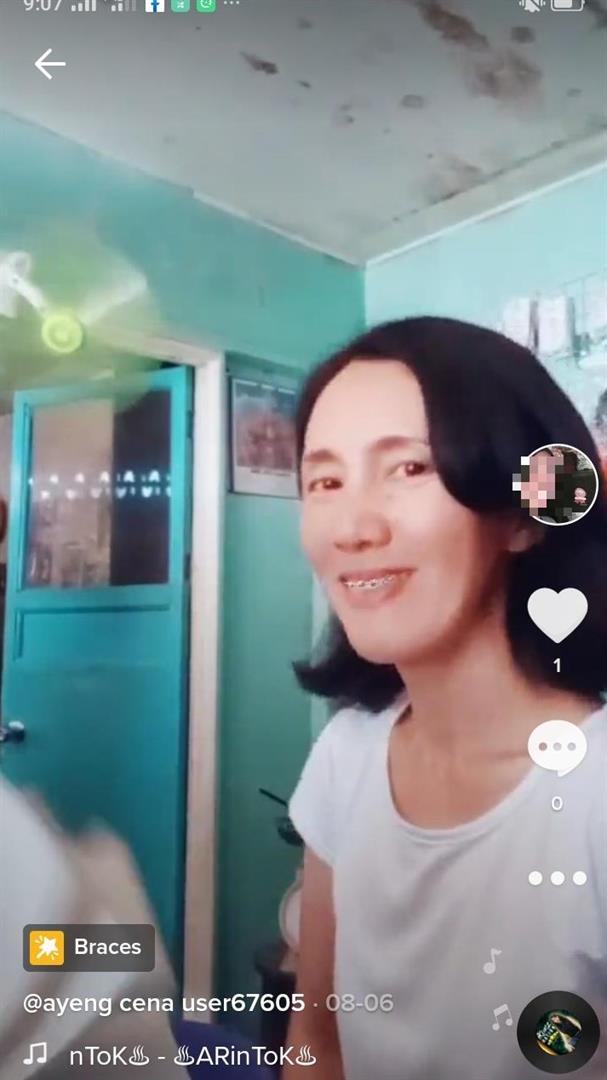Like this video with the heart icon

[557, 615]
